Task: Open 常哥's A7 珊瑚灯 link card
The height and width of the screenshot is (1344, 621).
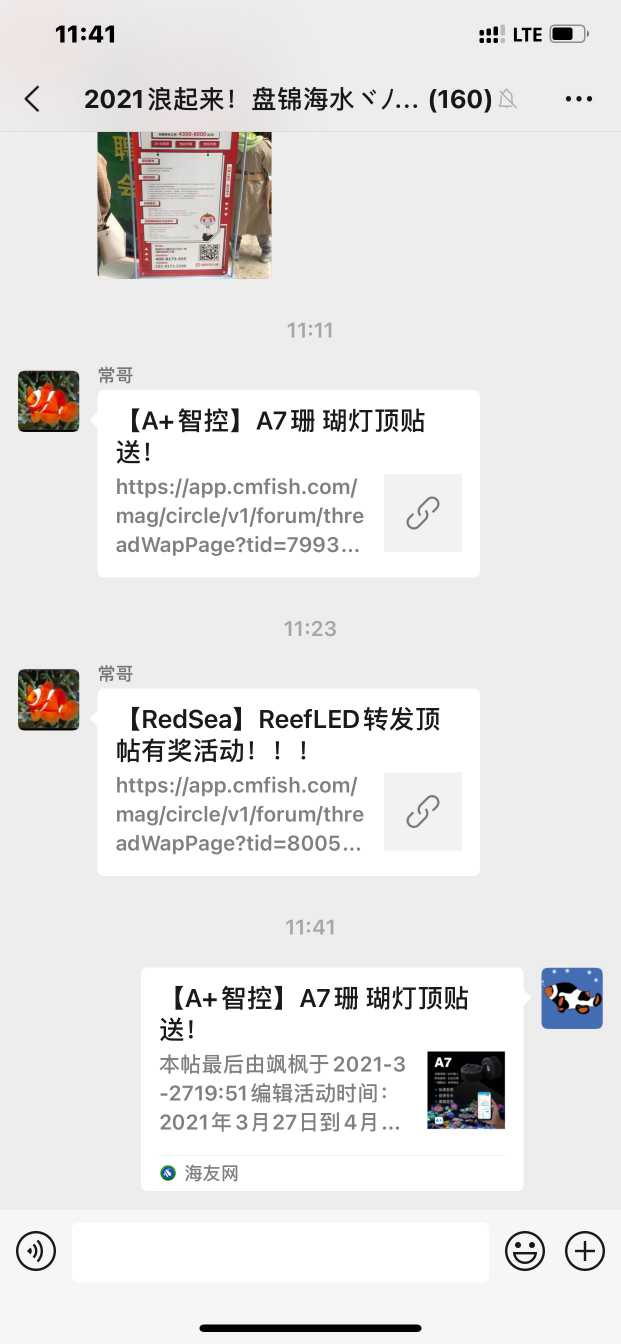Action: tap(288, 483)
